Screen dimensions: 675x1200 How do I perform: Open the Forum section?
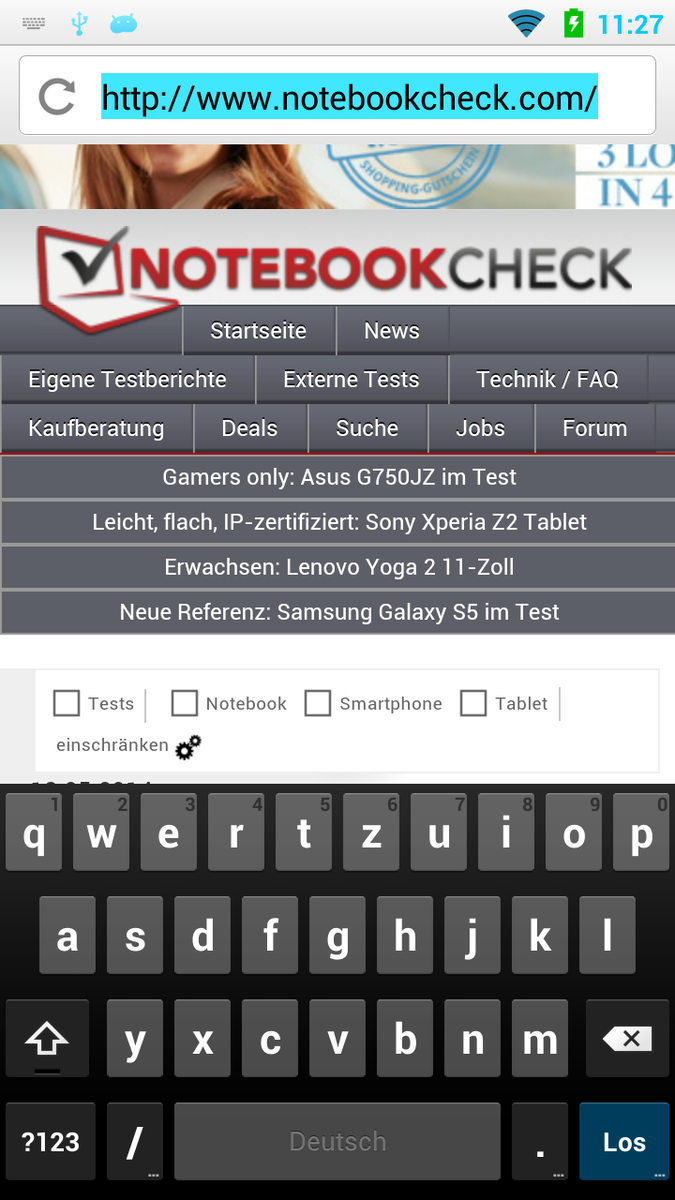(x=595, y=428)
